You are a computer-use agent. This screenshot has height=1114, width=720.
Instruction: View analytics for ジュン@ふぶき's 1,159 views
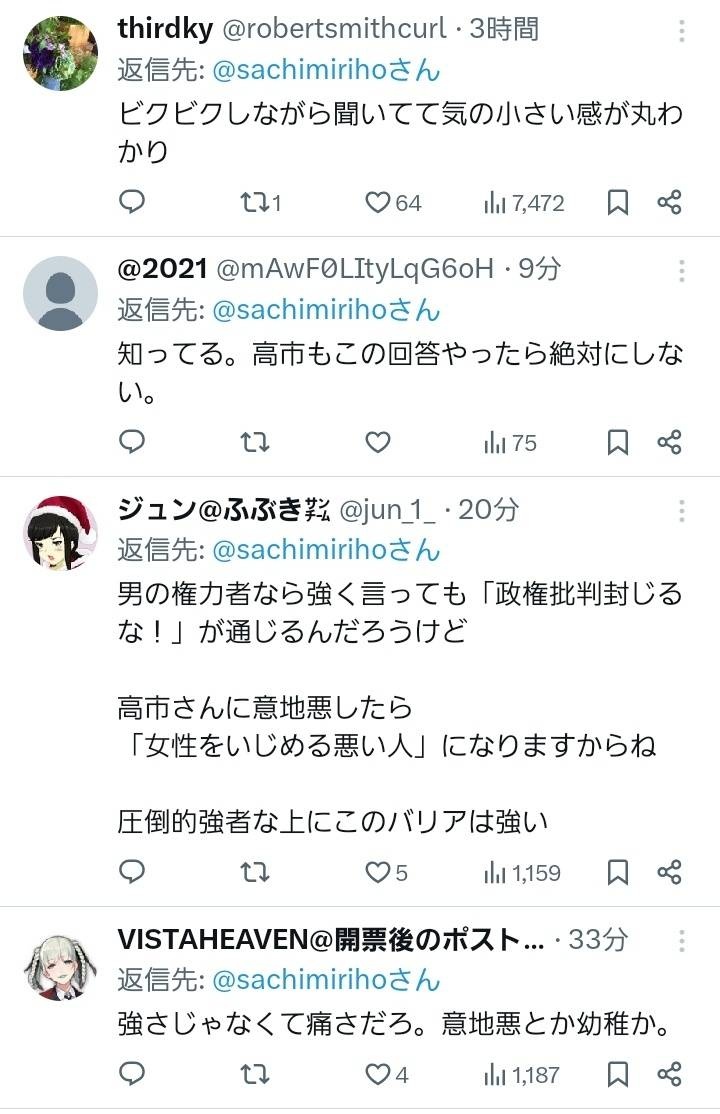click(x=523, y=872)
